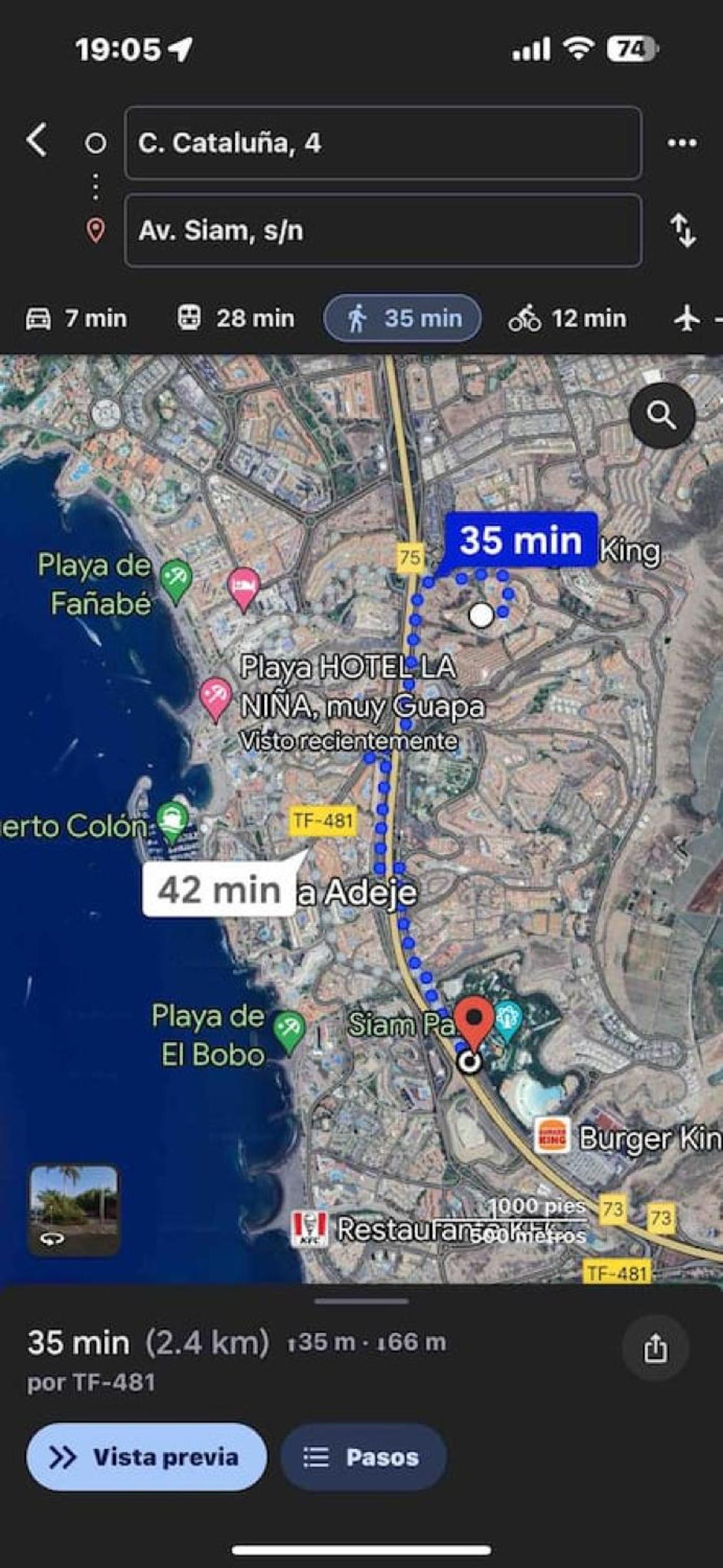Open the Burger King place marker
723x1568 pixels.
pos(552,1136)
